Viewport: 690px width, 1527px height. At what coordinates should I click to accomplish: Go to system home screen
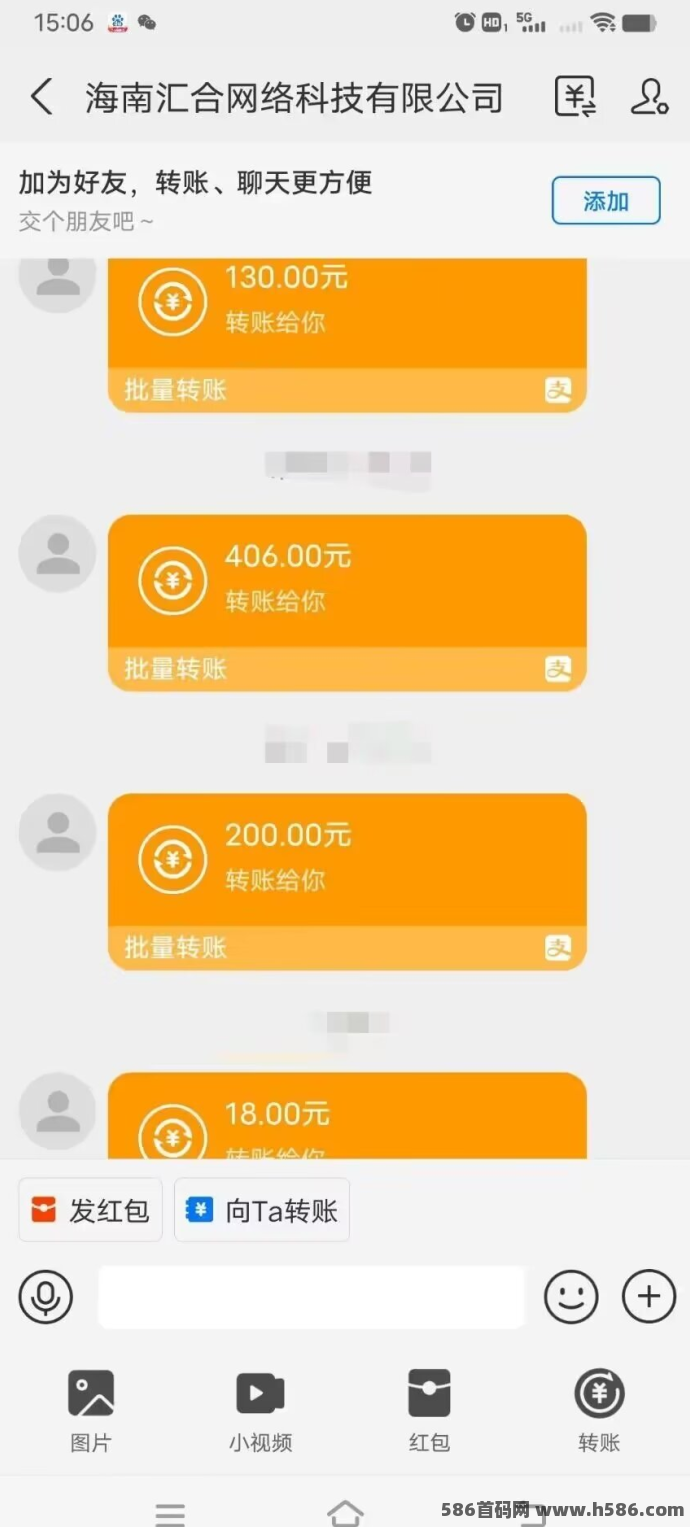tap(345, 1512)
